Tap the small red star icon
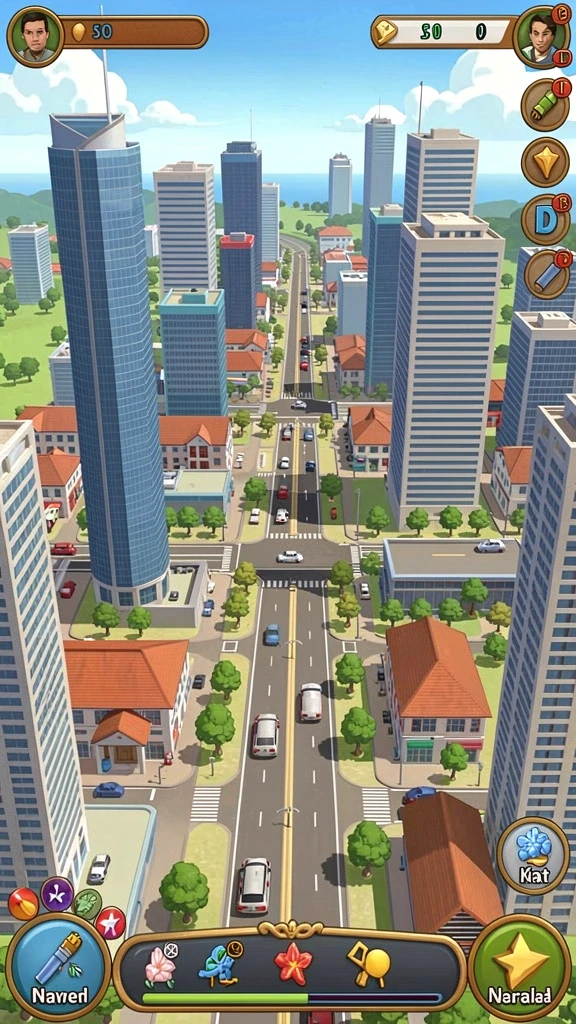The height and width of the screenshot is (1024, 576). [x=110, y=923]
